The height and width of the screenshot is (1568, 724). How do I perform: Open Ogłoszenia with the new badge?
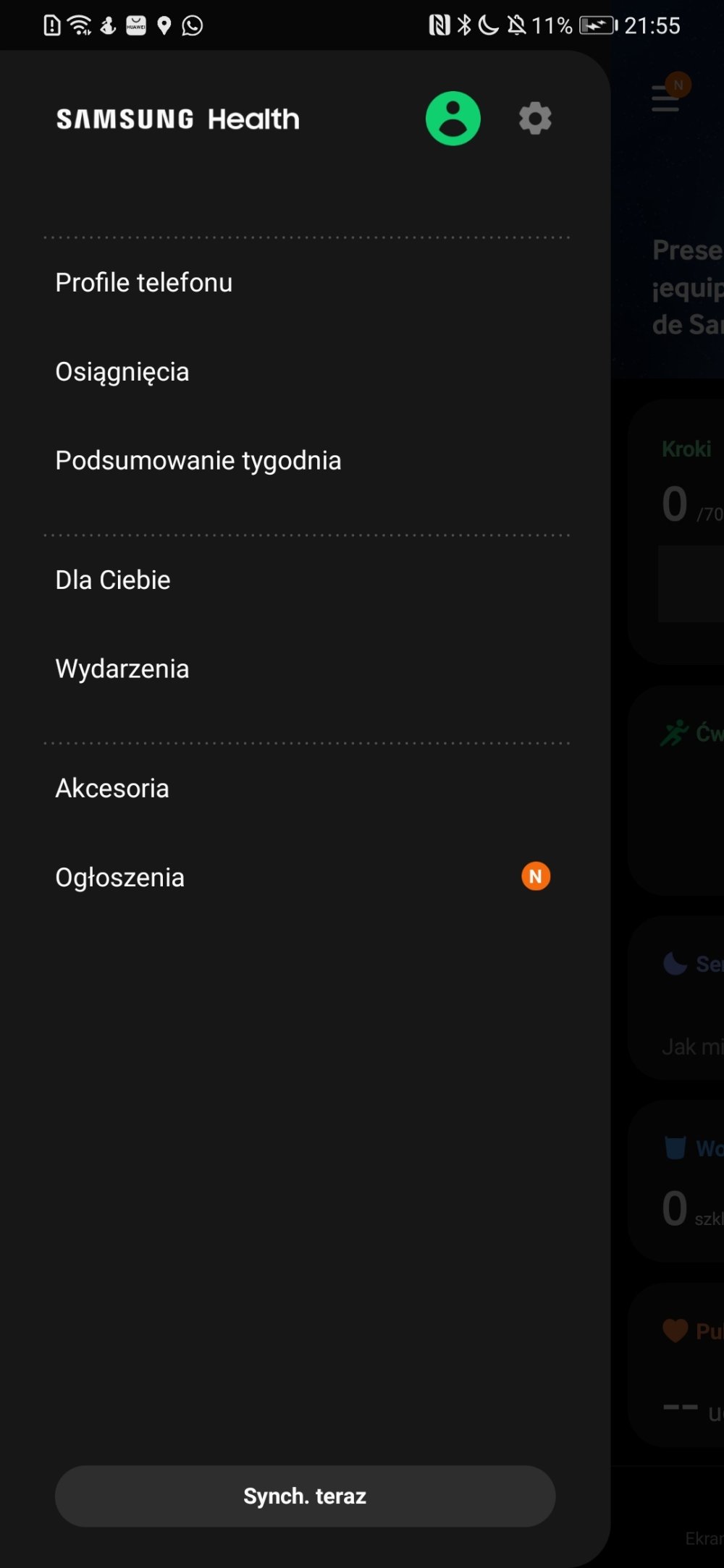pyautogui.click(x=305, y=877)
